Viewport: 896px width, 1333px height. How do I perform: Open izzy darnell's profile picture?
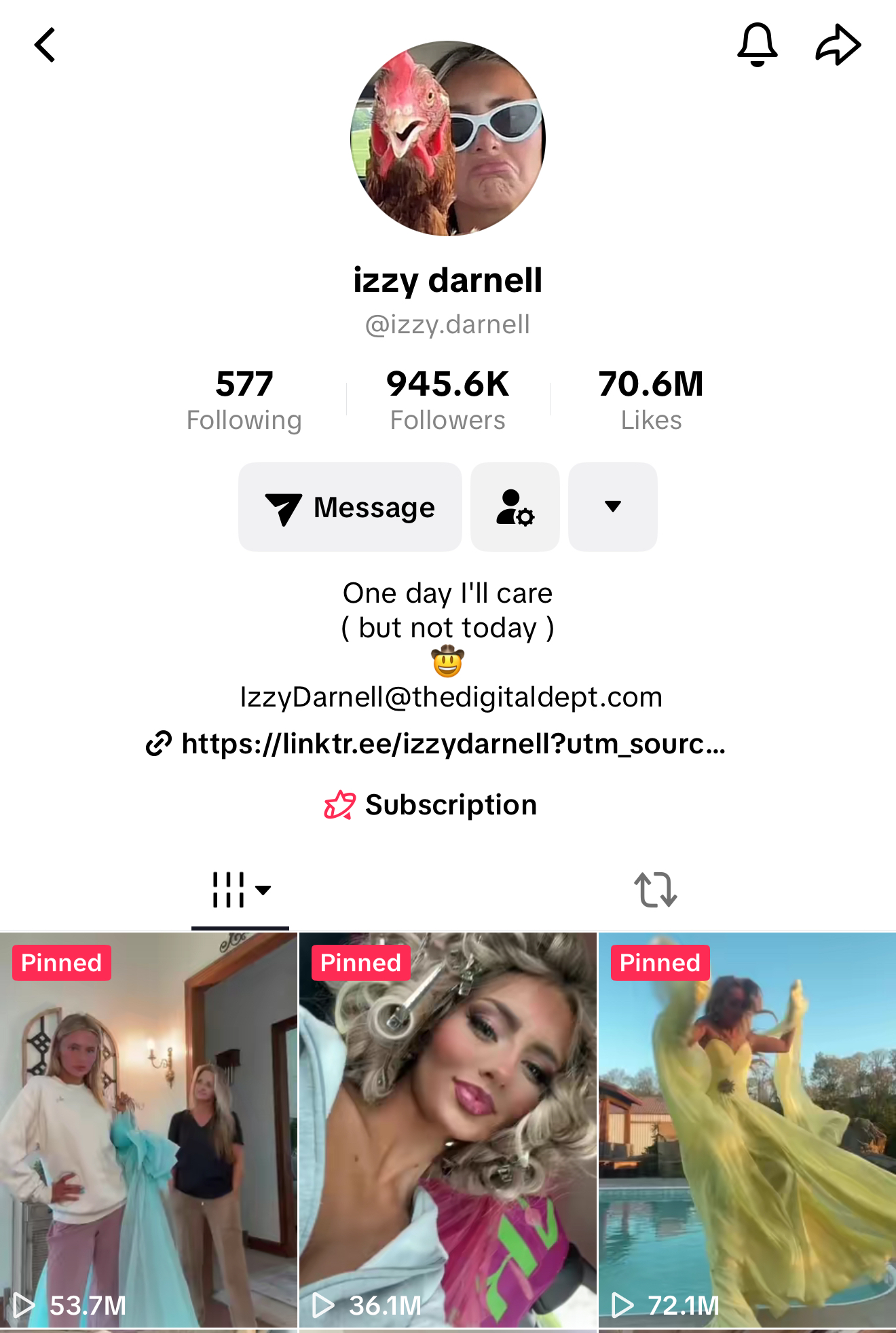448,138
